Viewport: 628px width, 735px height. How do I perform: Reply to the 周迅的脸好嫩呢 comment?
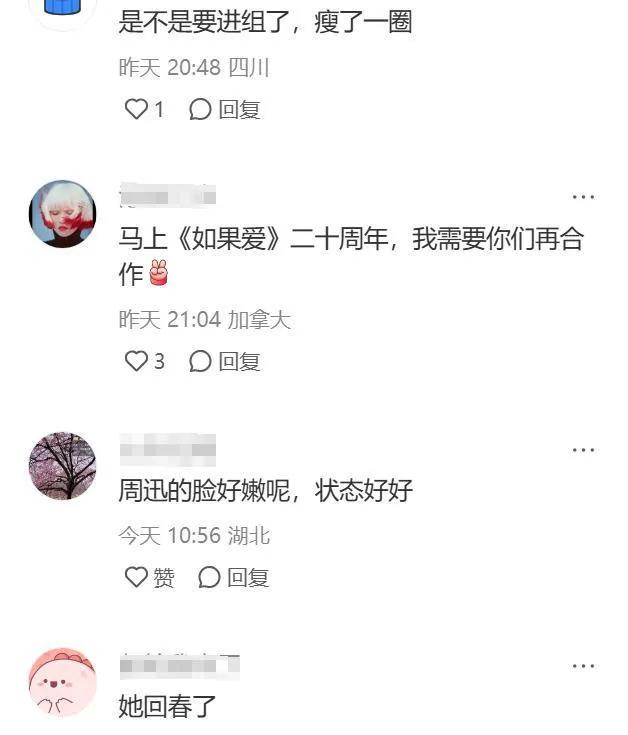[234, 577]
